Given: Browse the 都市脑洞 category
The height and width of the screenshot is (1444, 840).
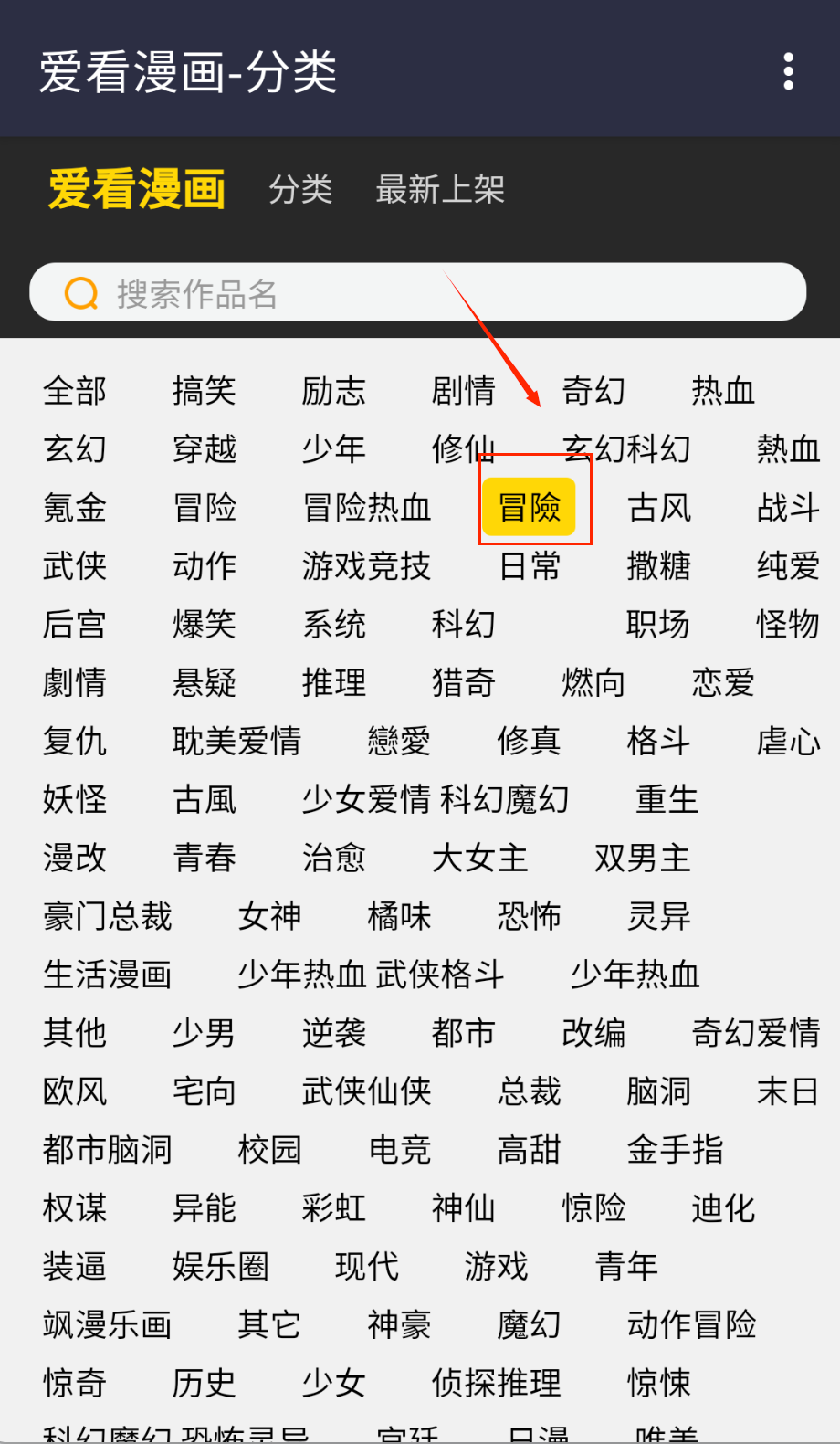Looking at the screenshot, I should (x=108, y=1150).
